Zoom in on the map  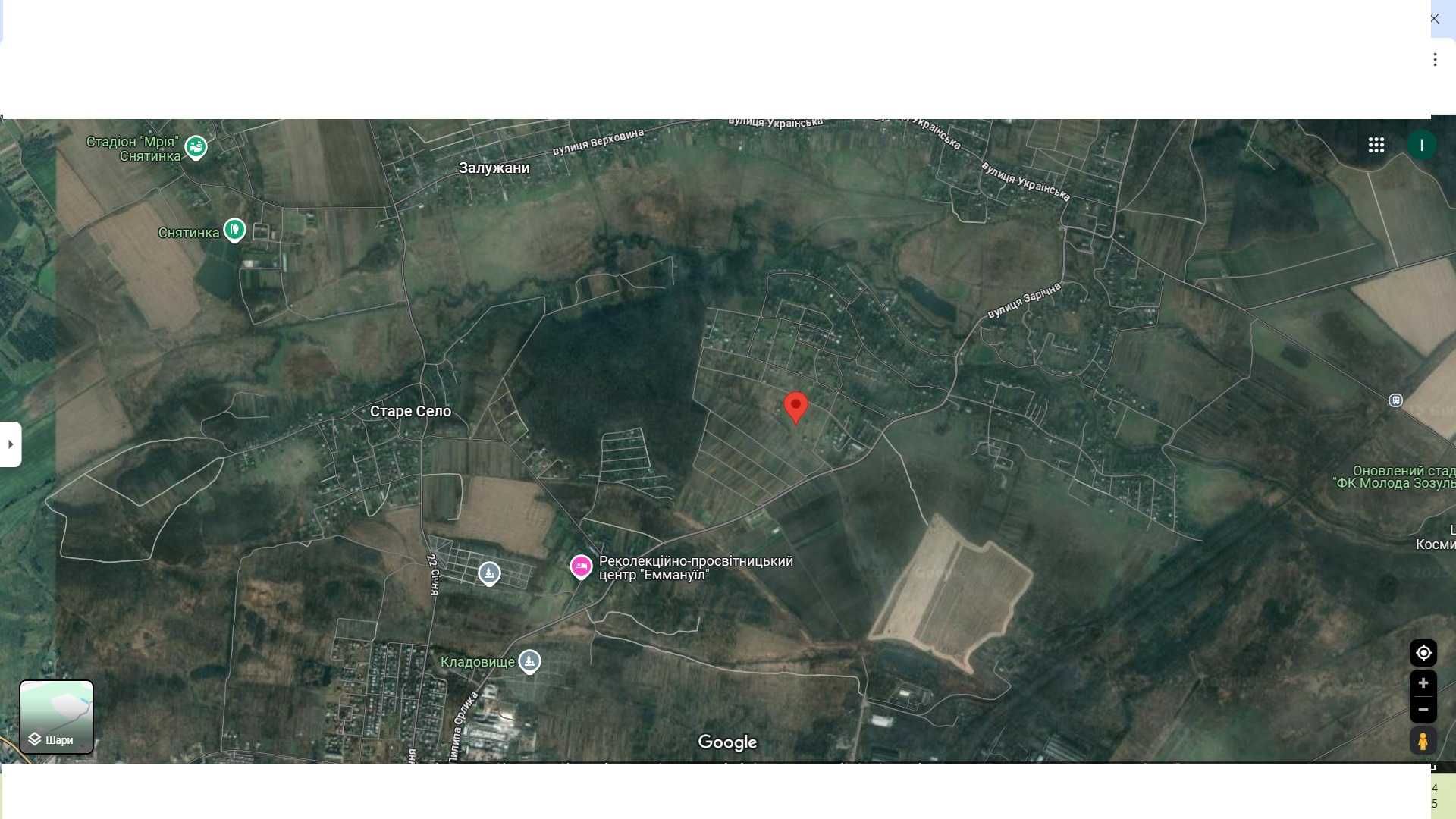(x=1423, y=683)
